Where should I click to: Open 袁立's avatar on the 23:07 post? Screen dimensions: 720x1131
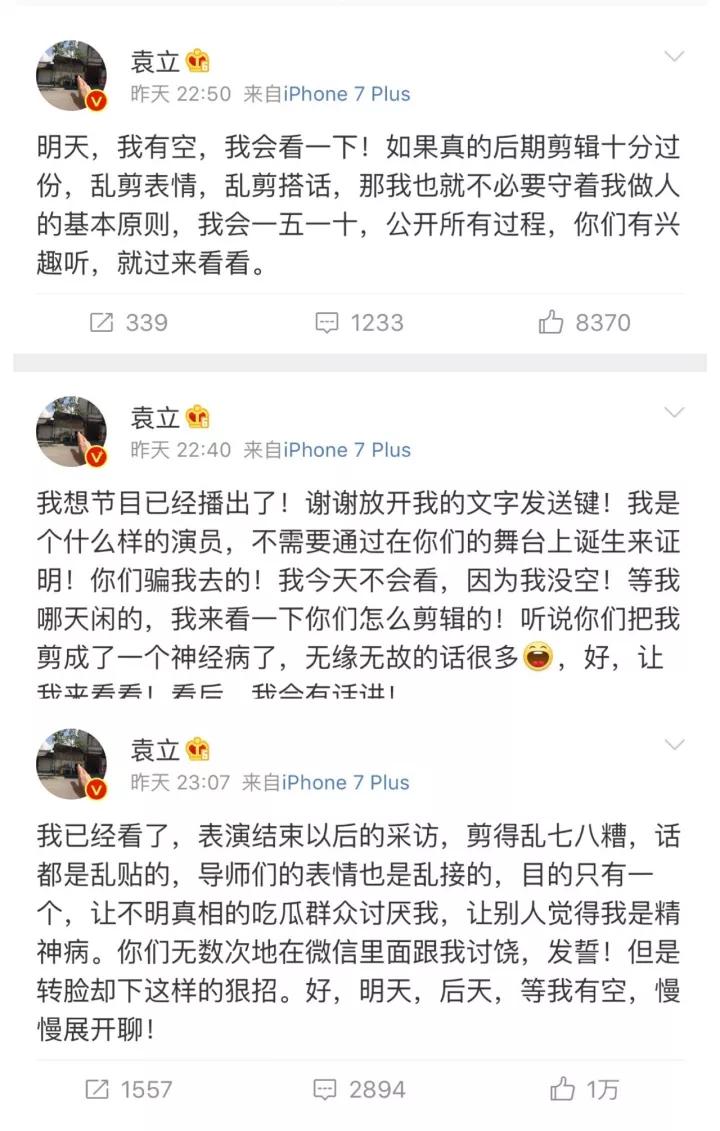point(71,764)
